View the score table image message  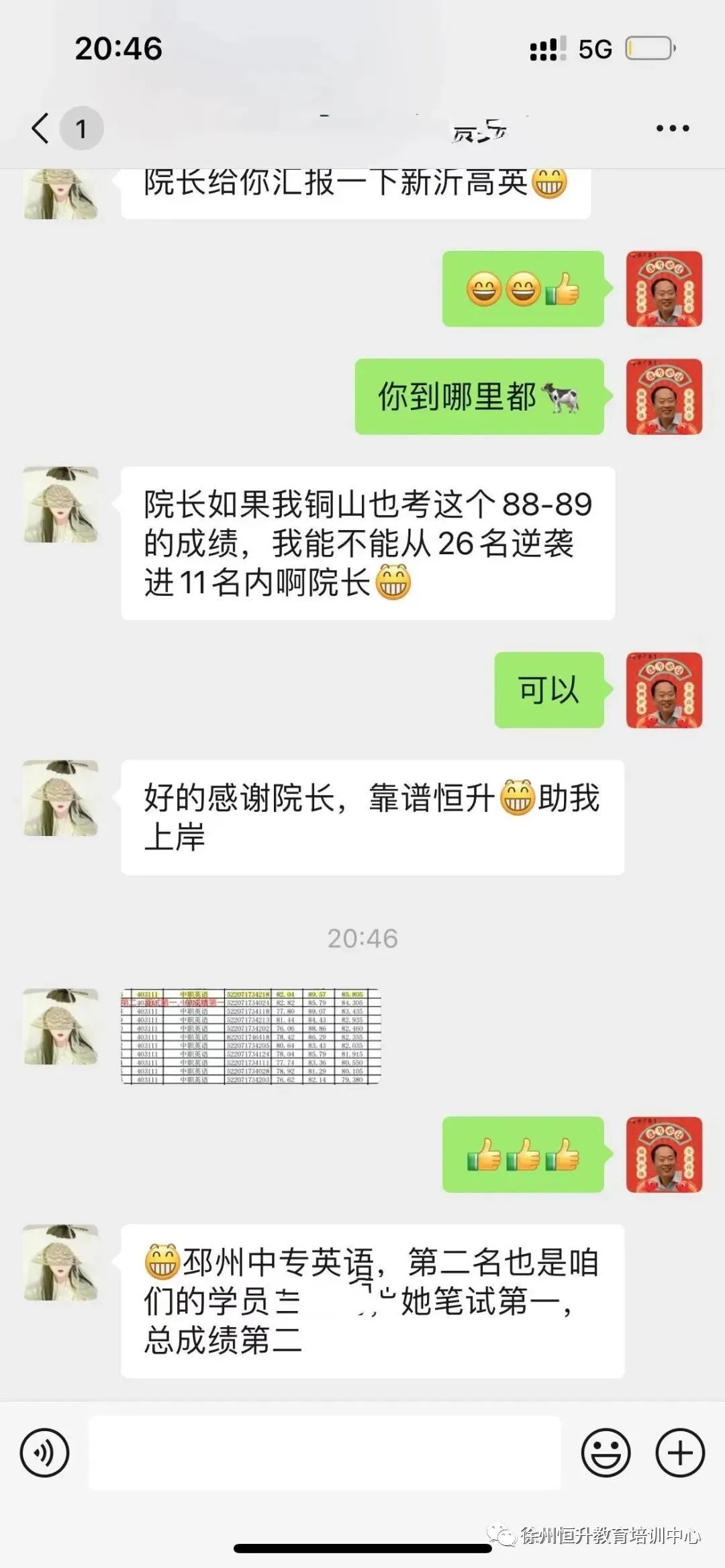point(250,1036)
